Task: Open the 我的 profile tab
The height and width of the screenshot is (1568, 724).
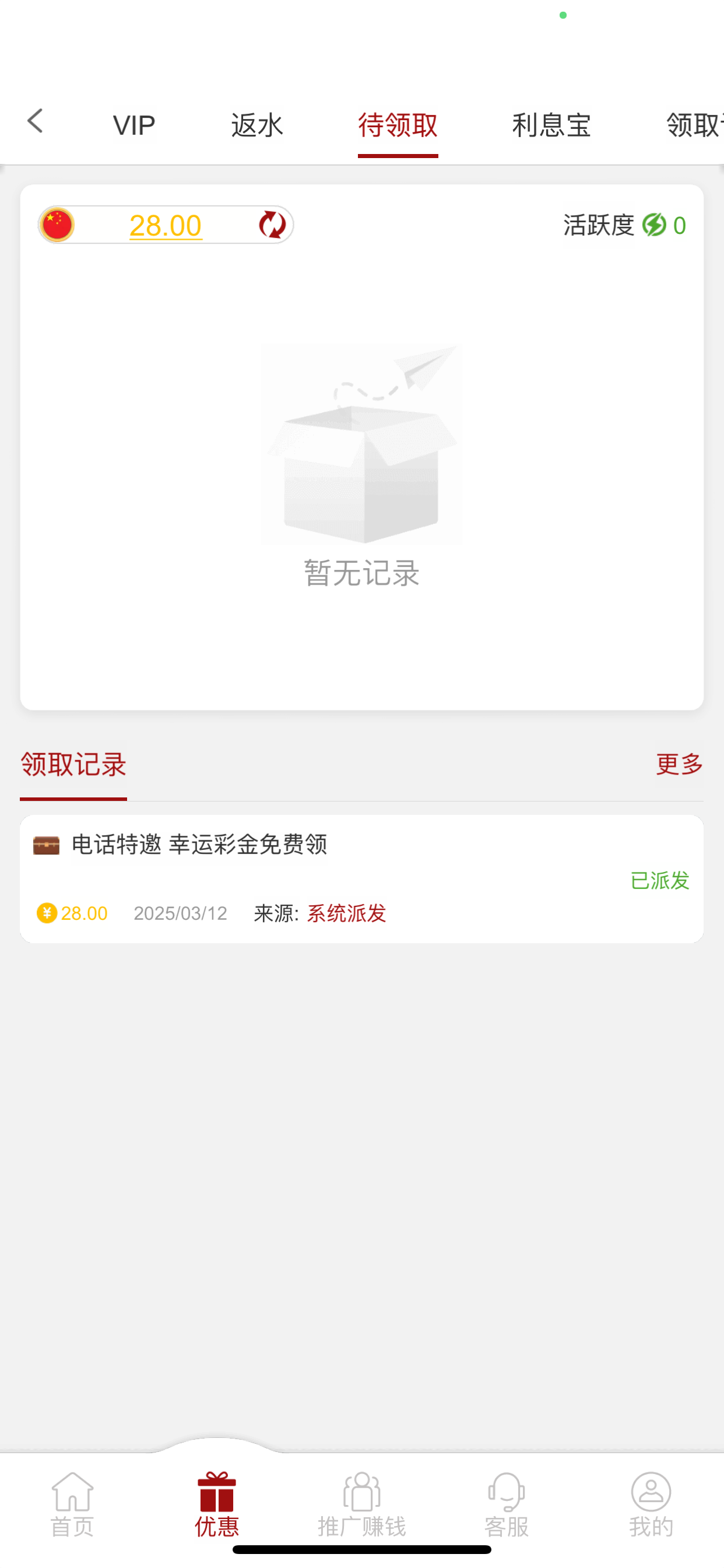Action: point(651,1503)
